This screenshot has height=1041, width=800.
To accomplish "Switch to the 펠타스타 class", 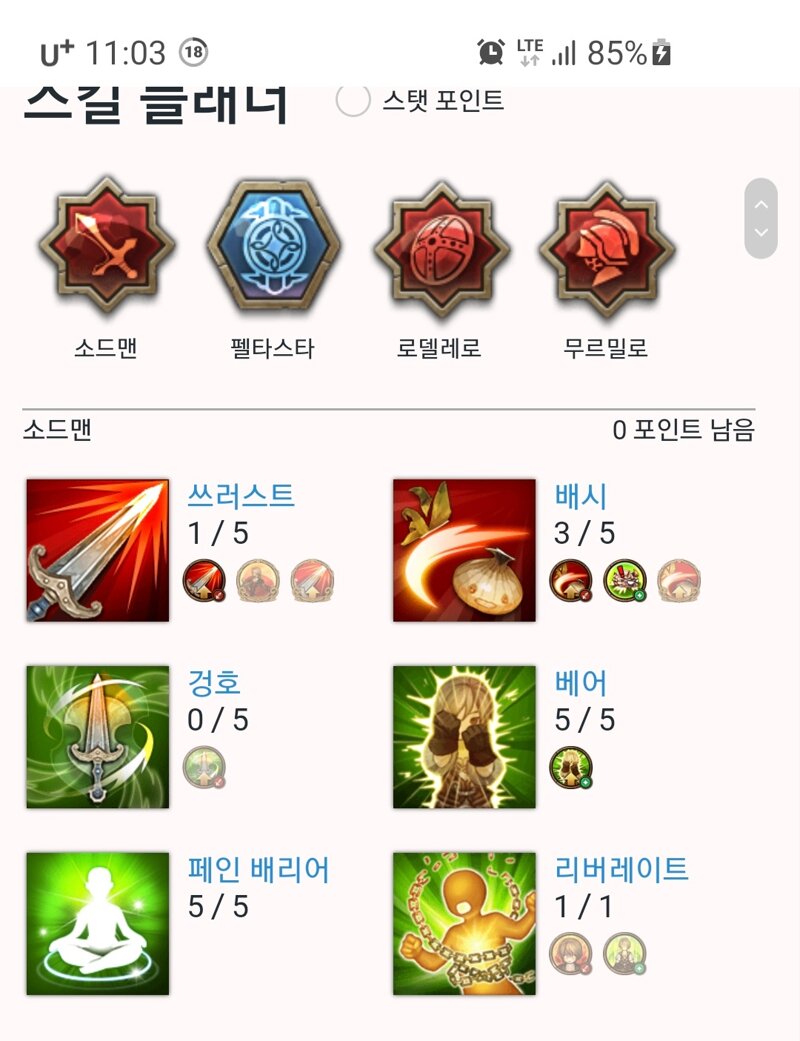I will point(273,245).
